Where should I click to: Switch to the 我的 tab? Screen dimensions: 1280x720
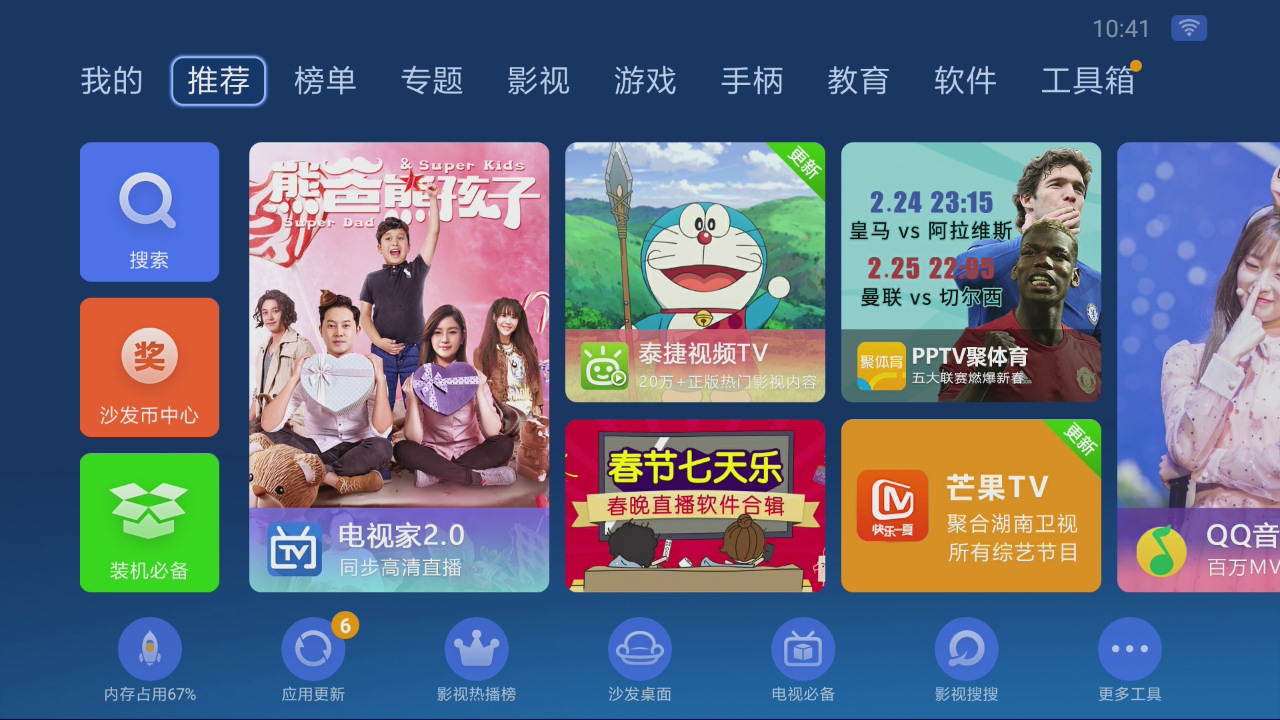point(111,81)
